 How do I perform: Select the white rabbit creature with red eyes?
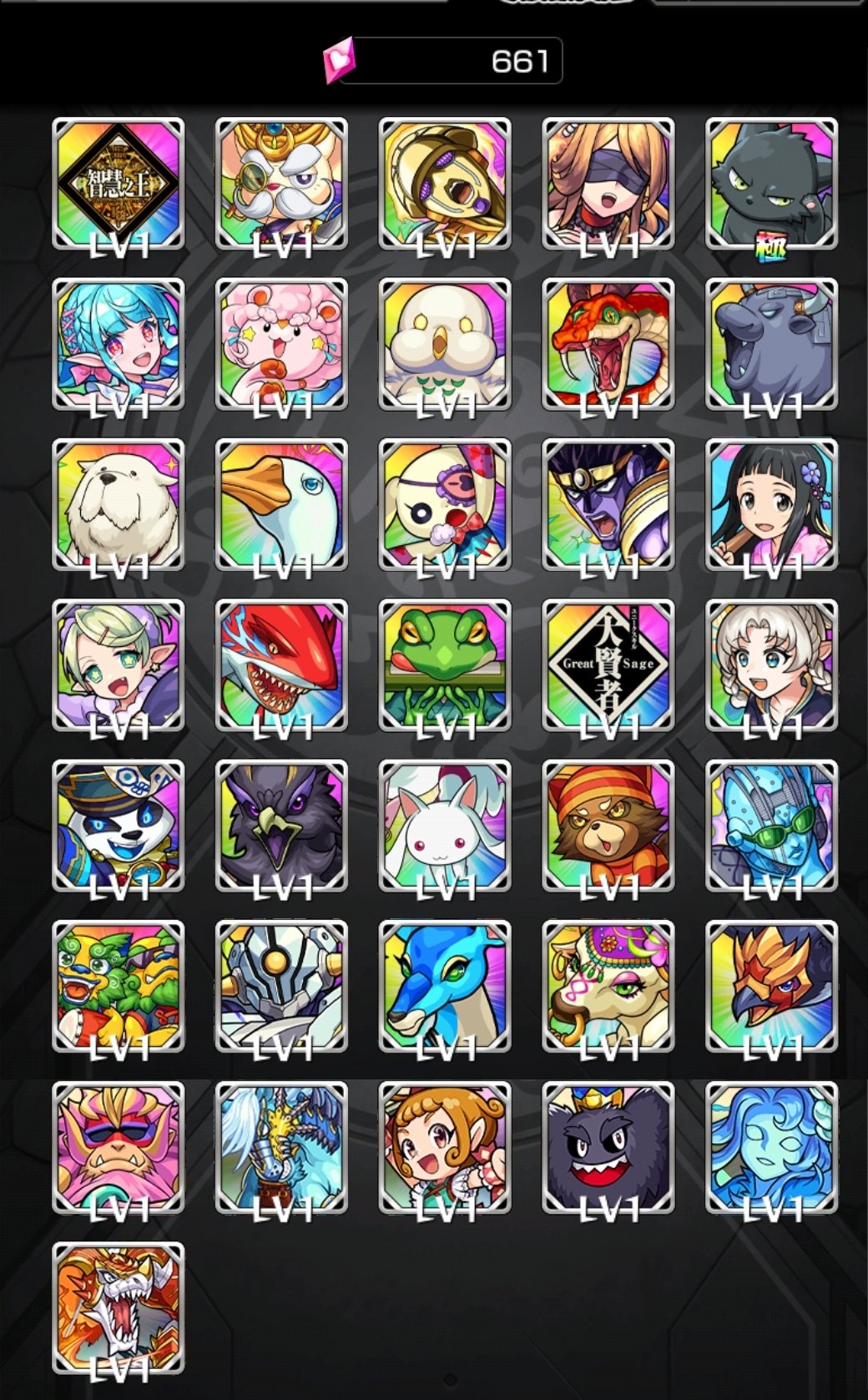445,825
